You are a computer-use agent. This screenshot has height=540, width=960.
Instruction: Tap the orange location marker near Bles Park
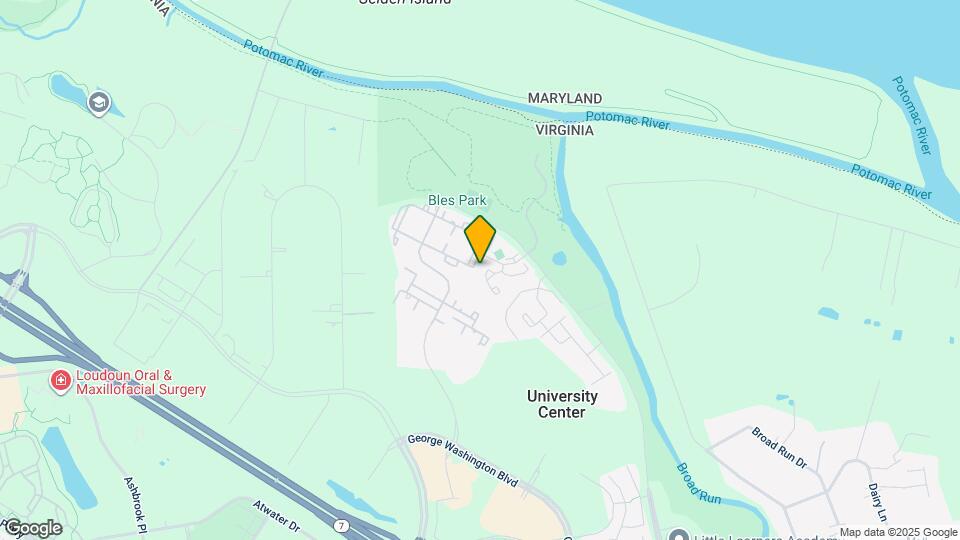click(x=480, y=239)
